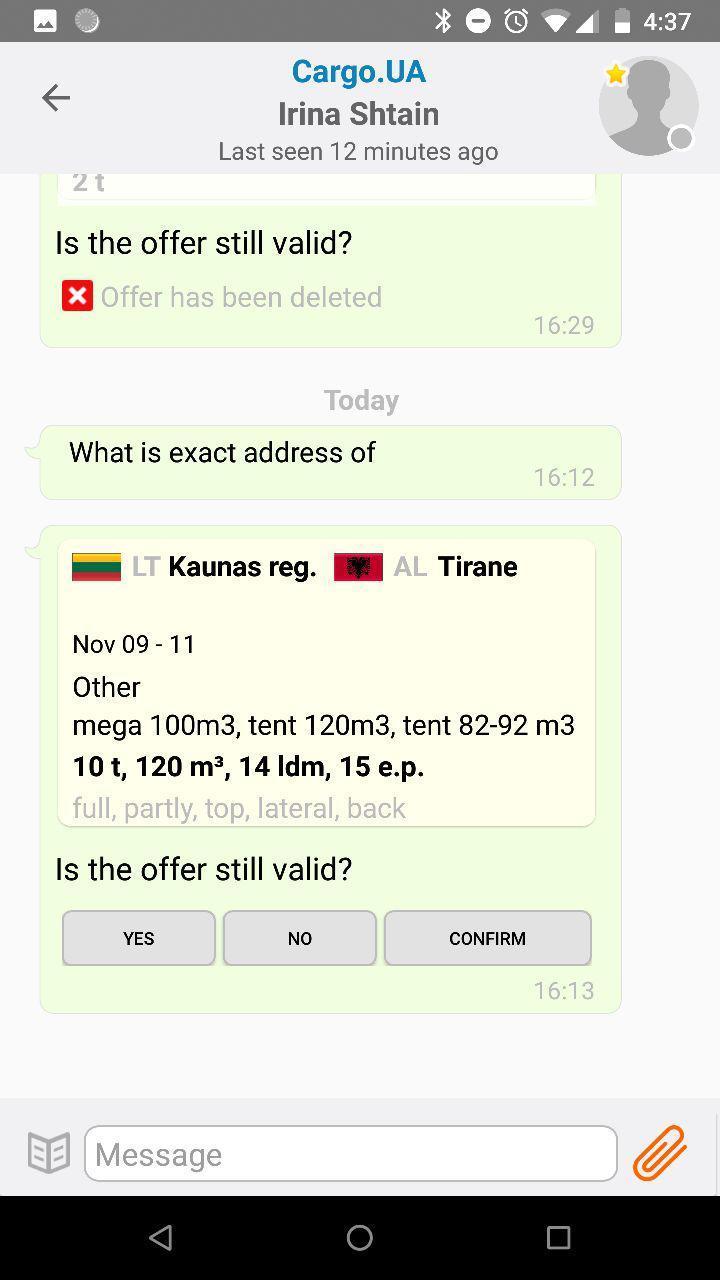This screenshot has height=1280, width=720.
Task: Answer NO to the offer question
Action: 300,938
